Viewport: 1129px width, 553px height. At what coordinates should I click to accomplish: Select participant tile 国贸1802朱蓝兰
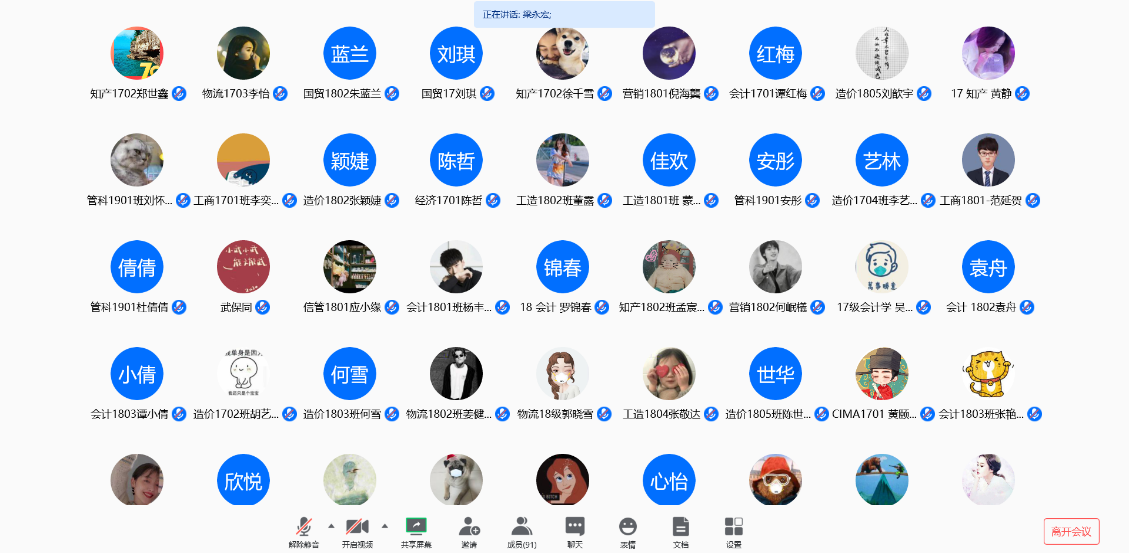pyautogui.click(x=350, y=54)
